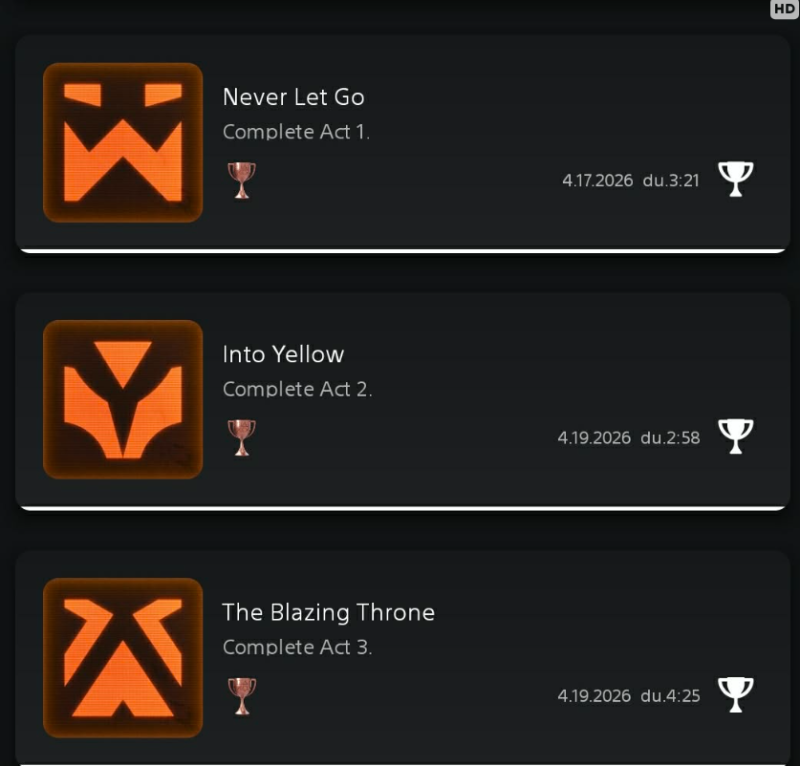
Task: Open The Blazing Throne trophy card
Action: (403, 658)
